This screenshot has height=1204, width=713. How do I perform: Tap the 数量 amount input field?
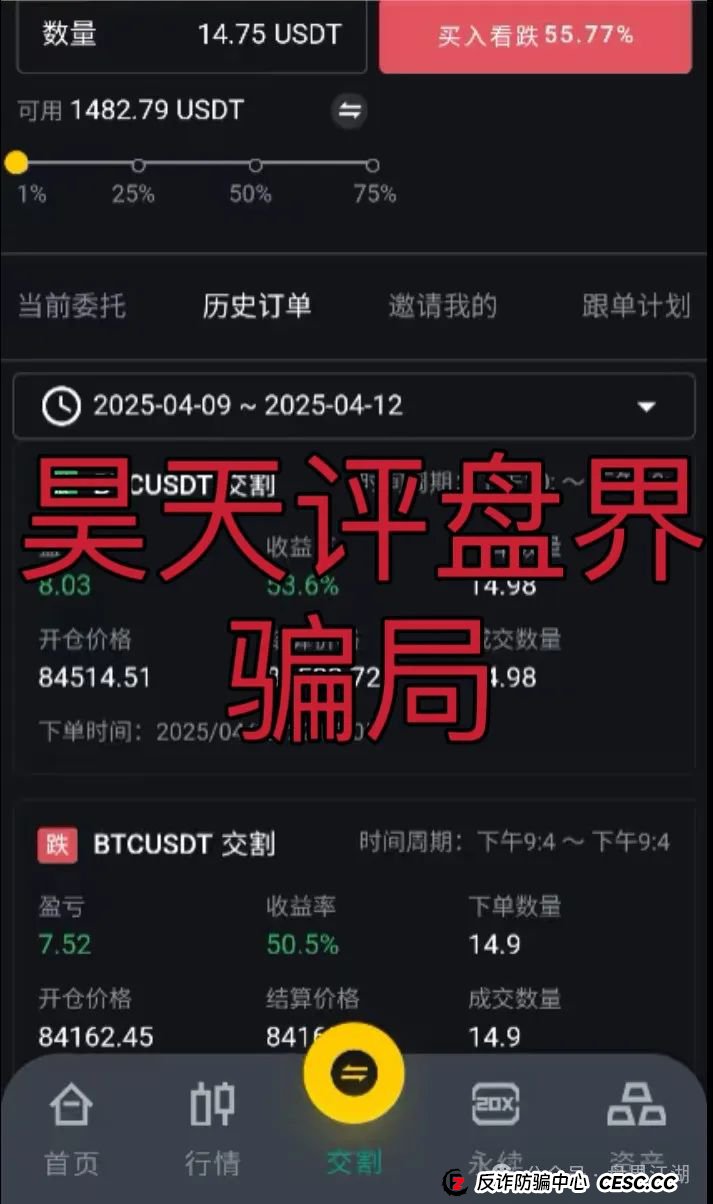tap(191, 36)
